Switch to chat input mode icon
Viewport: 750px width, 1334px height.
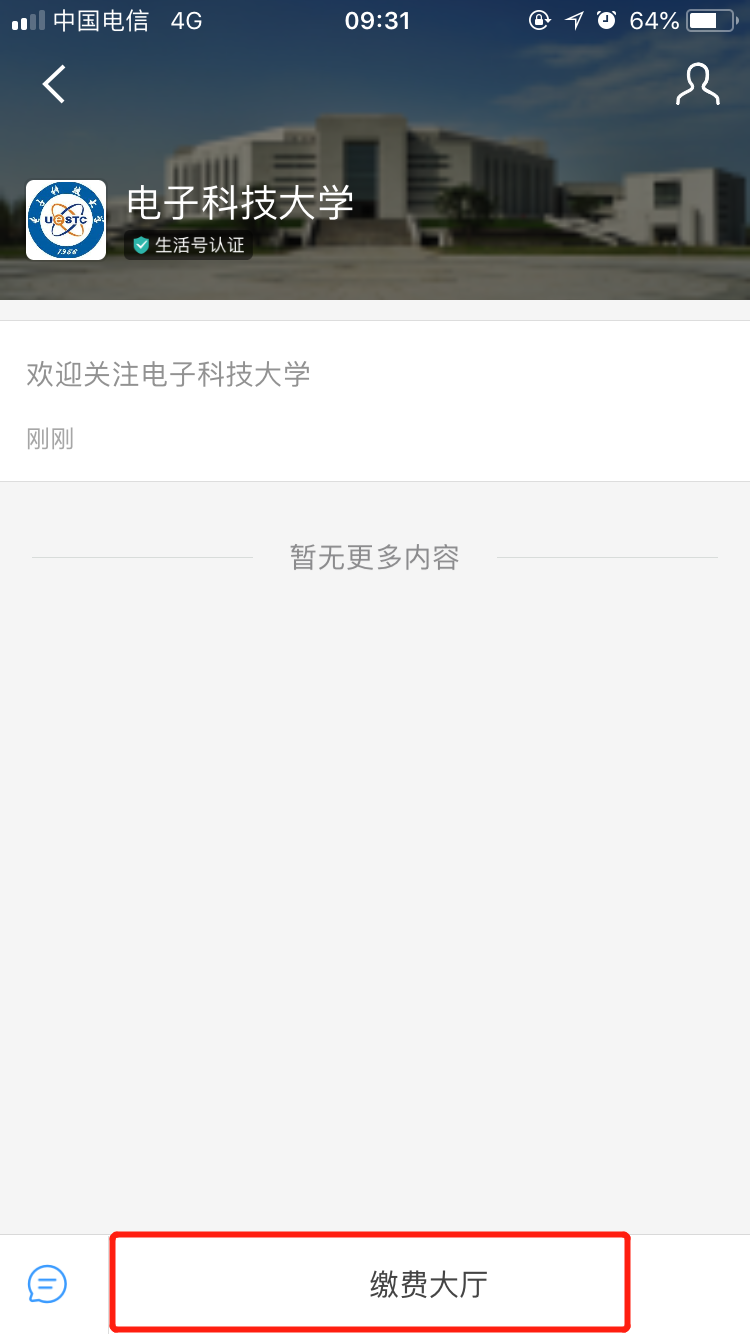pos(48,1284)
